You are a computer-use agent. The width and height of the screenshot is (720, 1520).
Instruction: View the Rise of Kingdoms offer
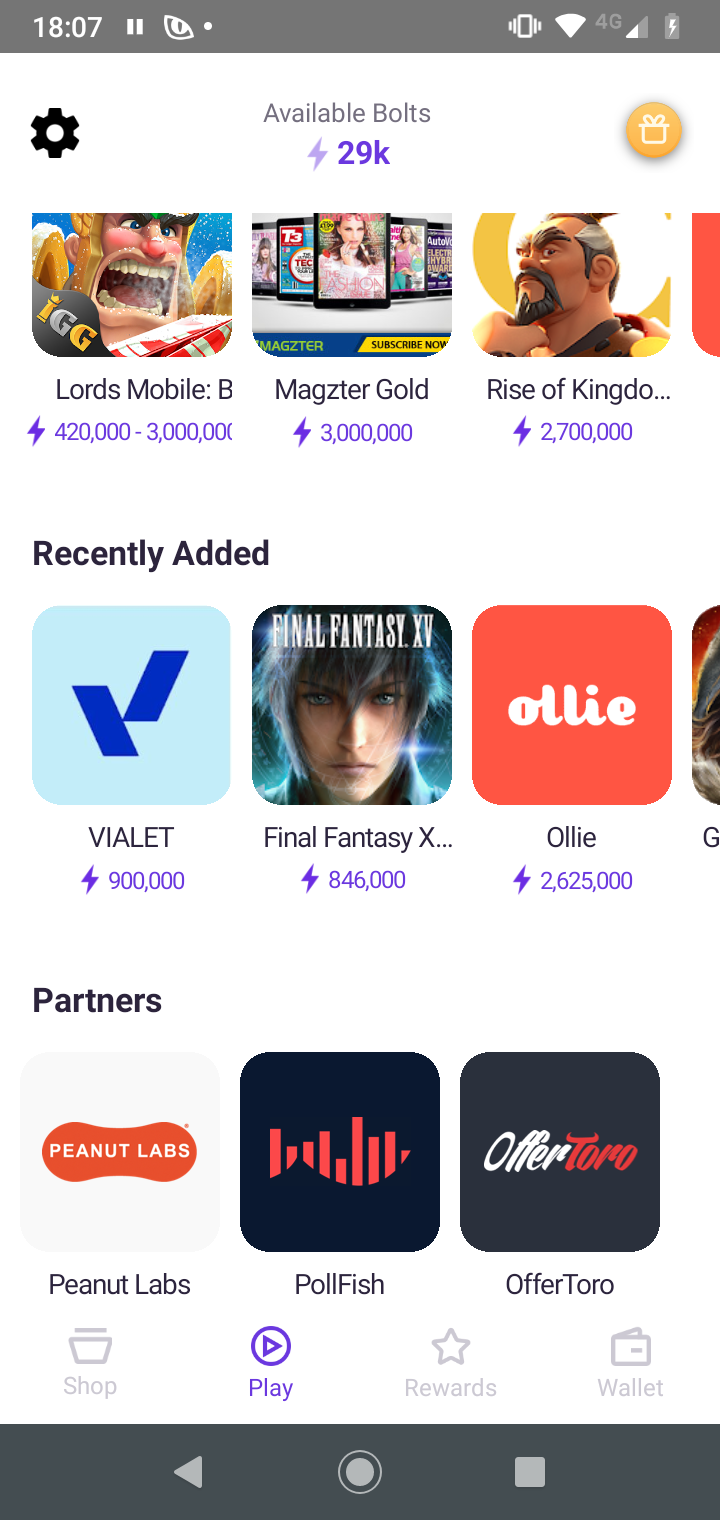coord(572,285)
